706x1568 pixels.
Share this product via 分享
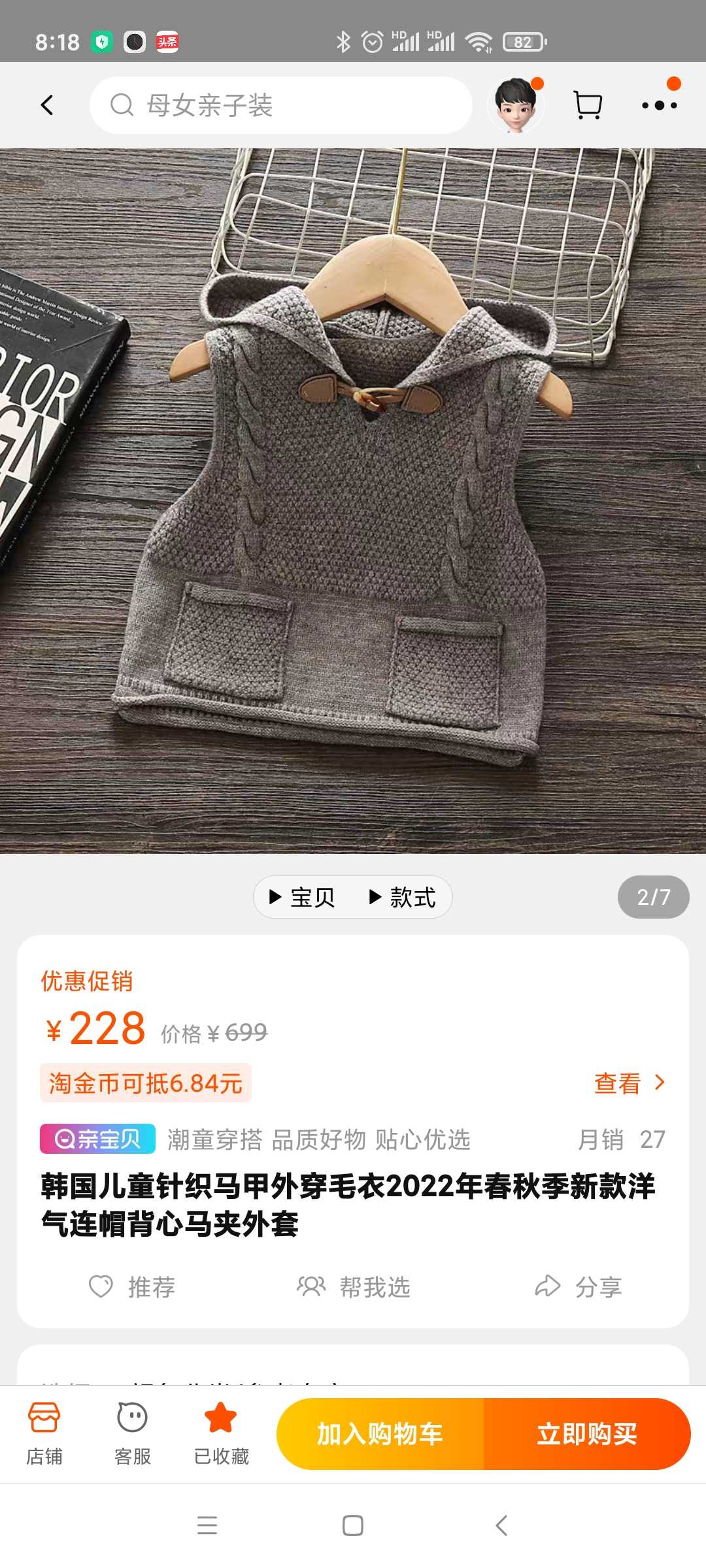[578, 1287]
